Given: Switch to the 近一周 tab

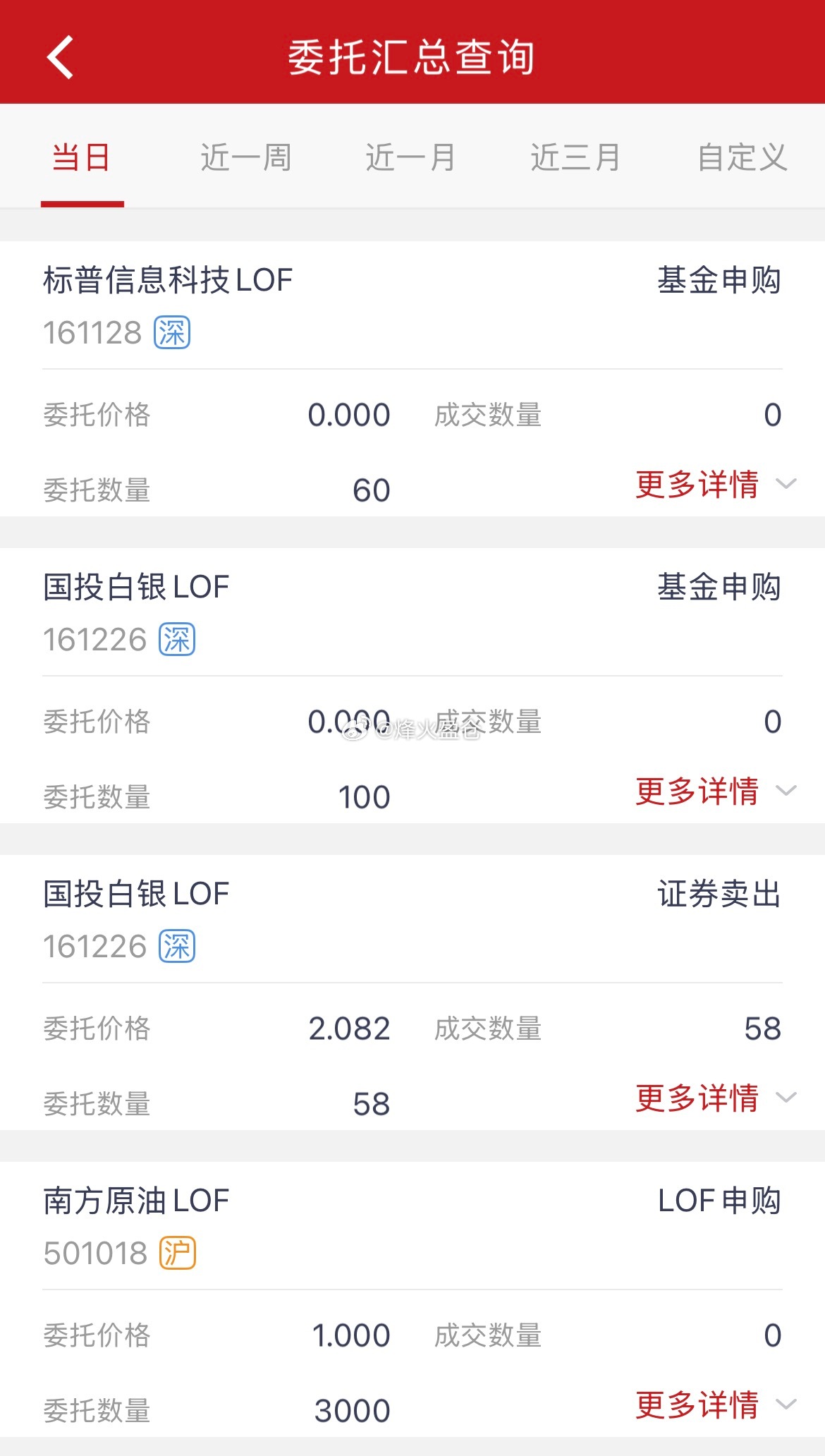Looking at the screenshot, I should tap(247, 157).
